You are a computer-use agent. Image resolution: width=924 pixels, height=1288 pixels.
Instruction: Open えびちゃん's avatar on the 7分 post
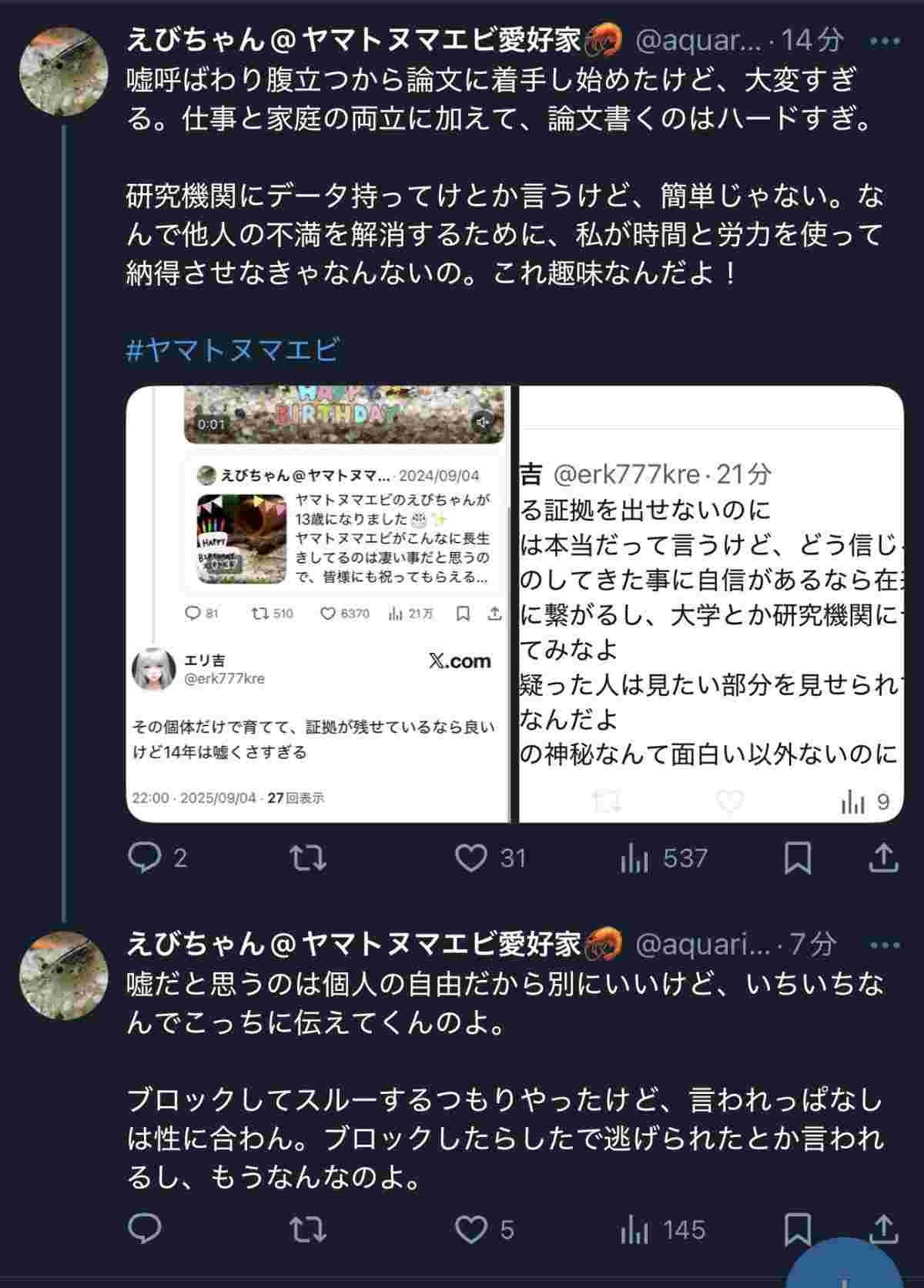[x=64, y=976]
